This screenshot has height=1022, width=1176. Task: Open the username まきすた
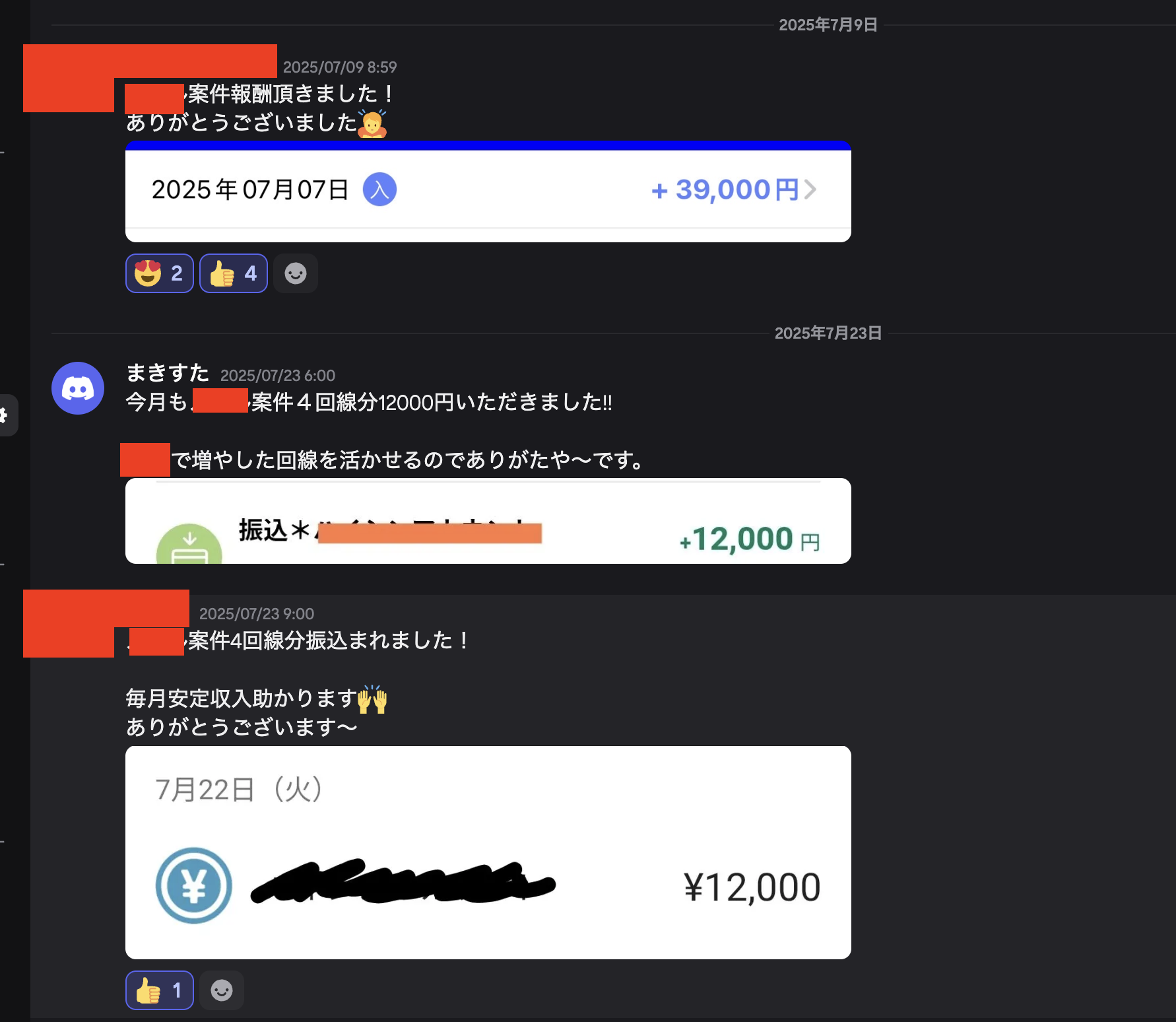168,374
